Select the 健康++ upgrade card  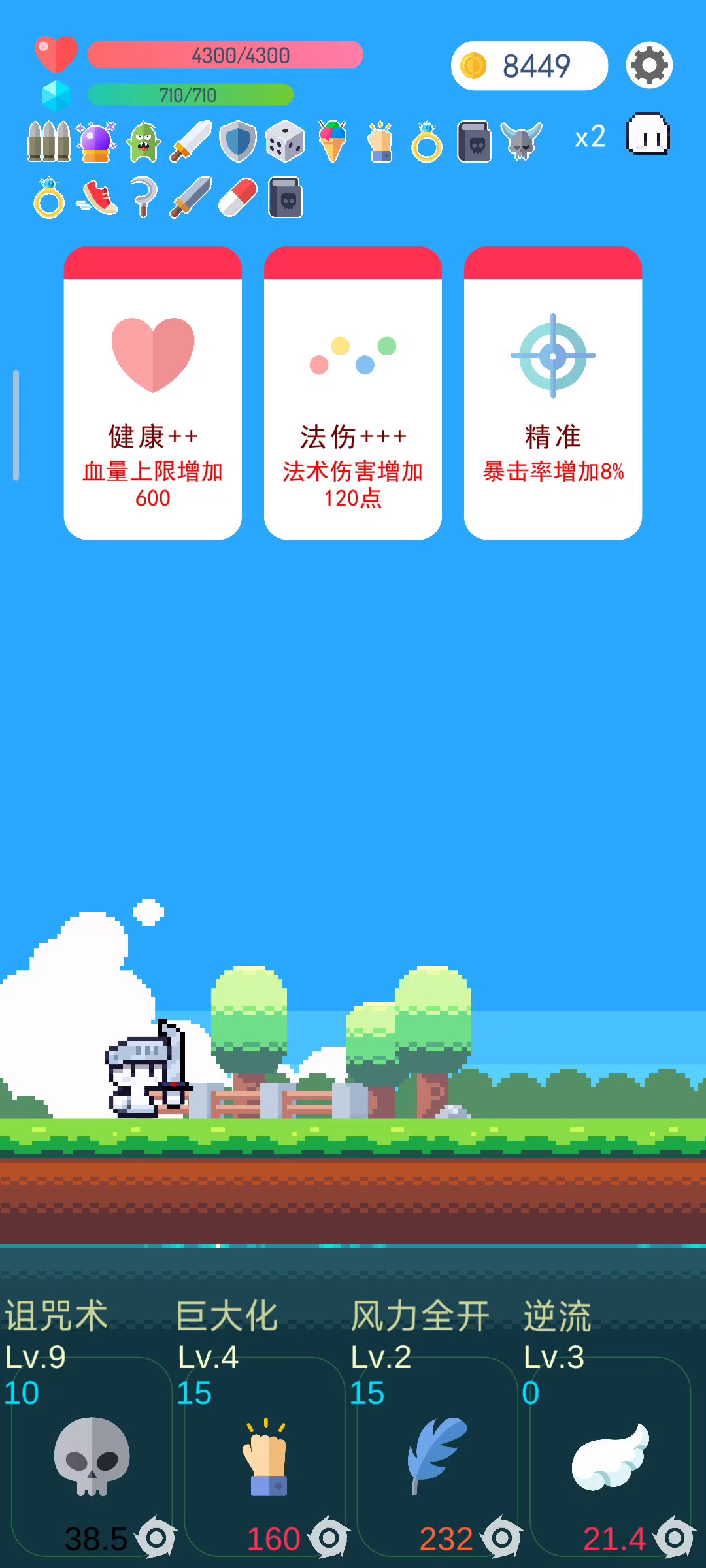(x=153, y=393)
